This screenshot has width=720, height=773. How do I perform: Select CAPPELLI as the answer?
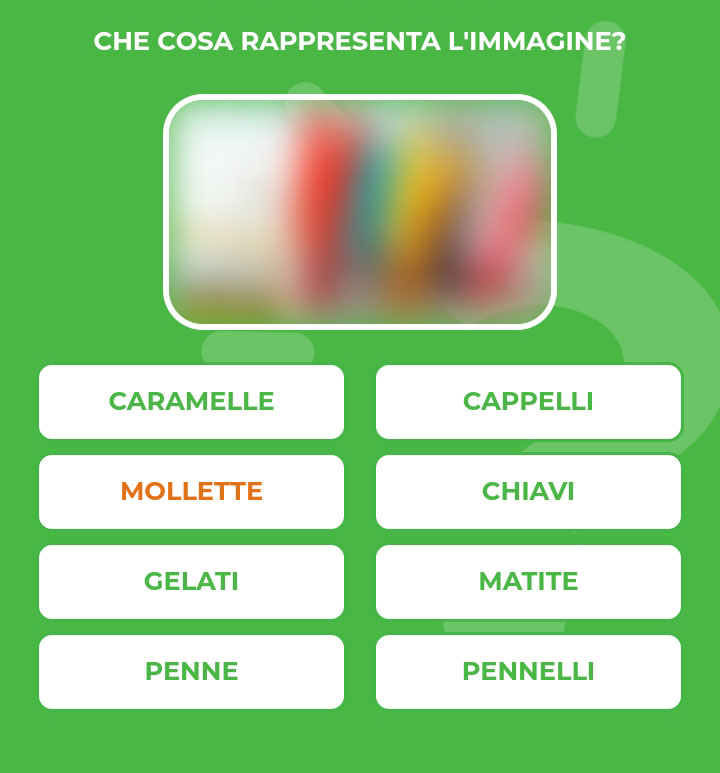coord(528,401)
